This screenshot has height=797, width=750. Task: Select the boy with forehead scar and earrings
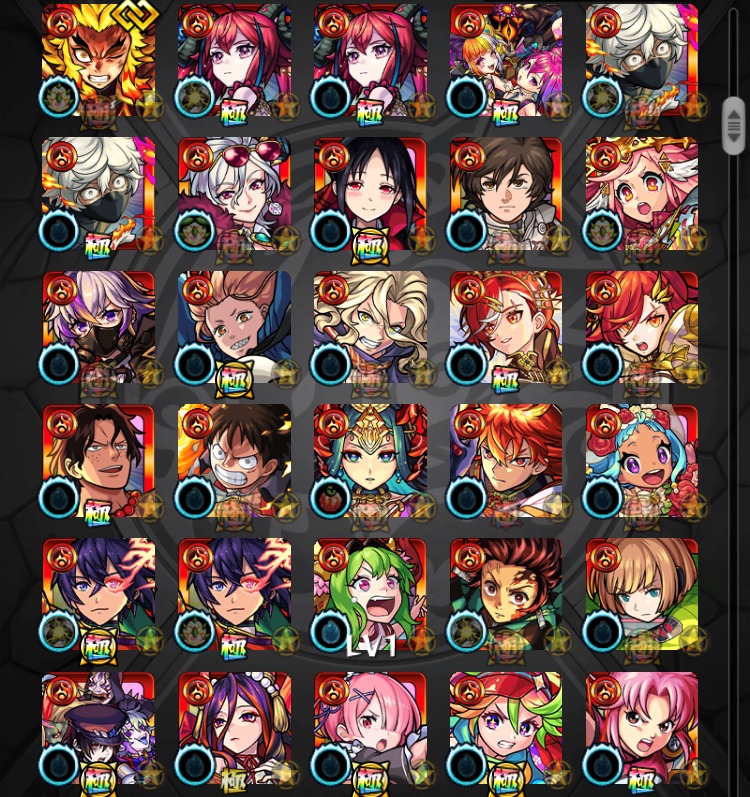click(x=506, y=594)
